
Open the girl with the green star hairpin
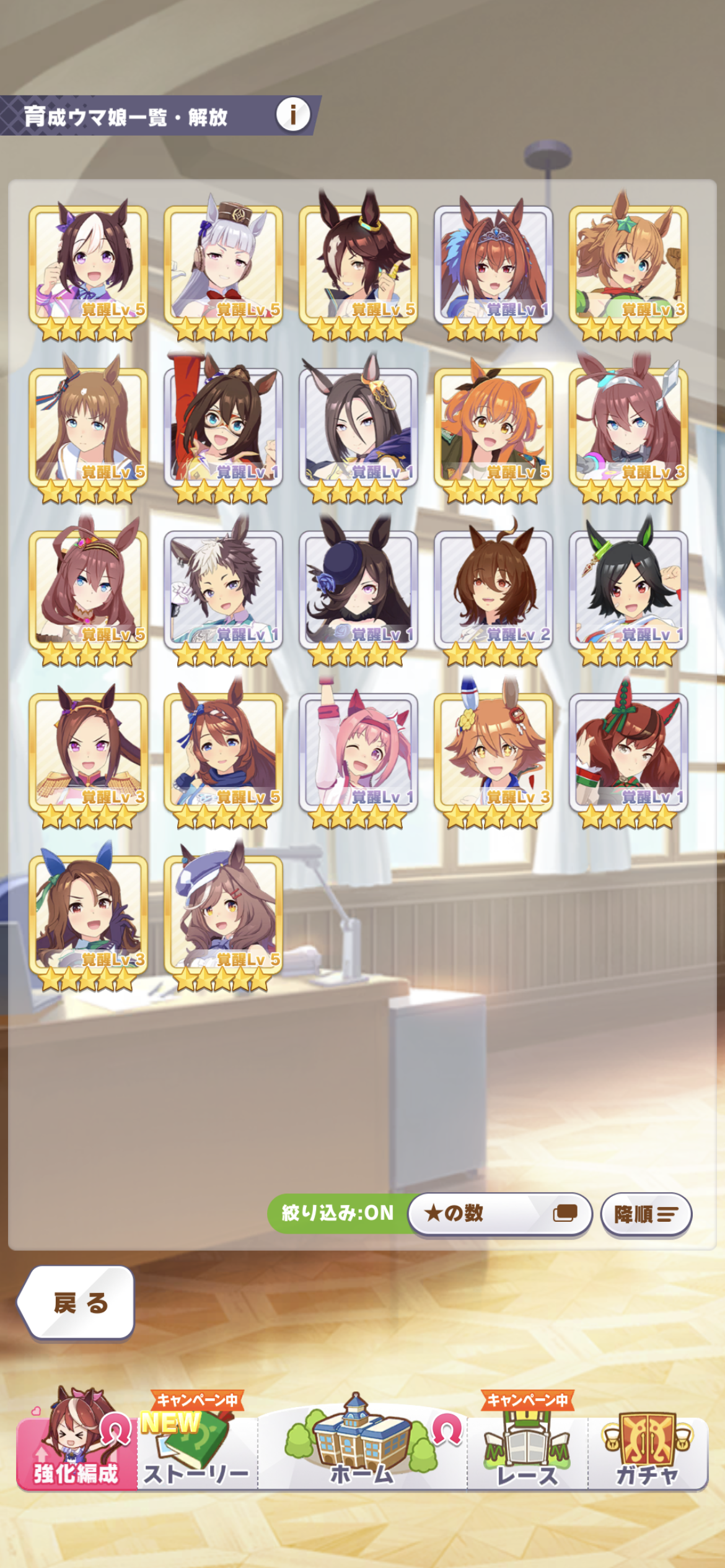[x=628, y=265]
